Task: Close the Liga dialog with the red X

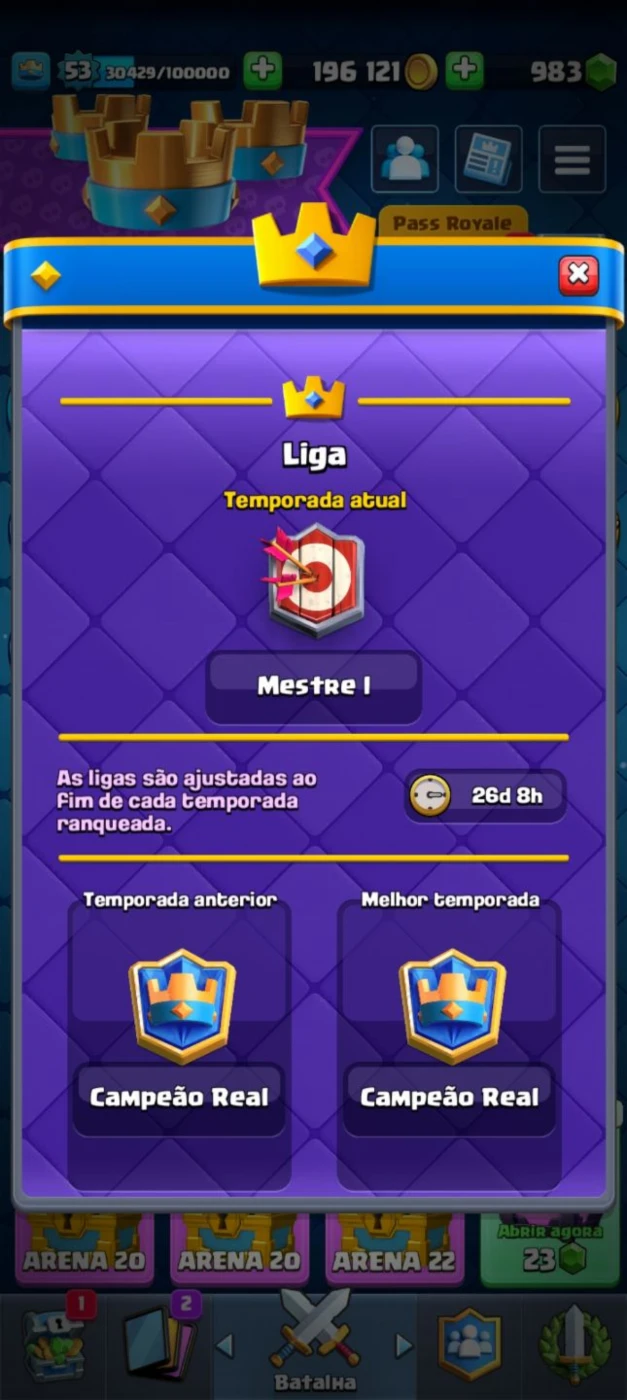Action: tap(578, 275)
